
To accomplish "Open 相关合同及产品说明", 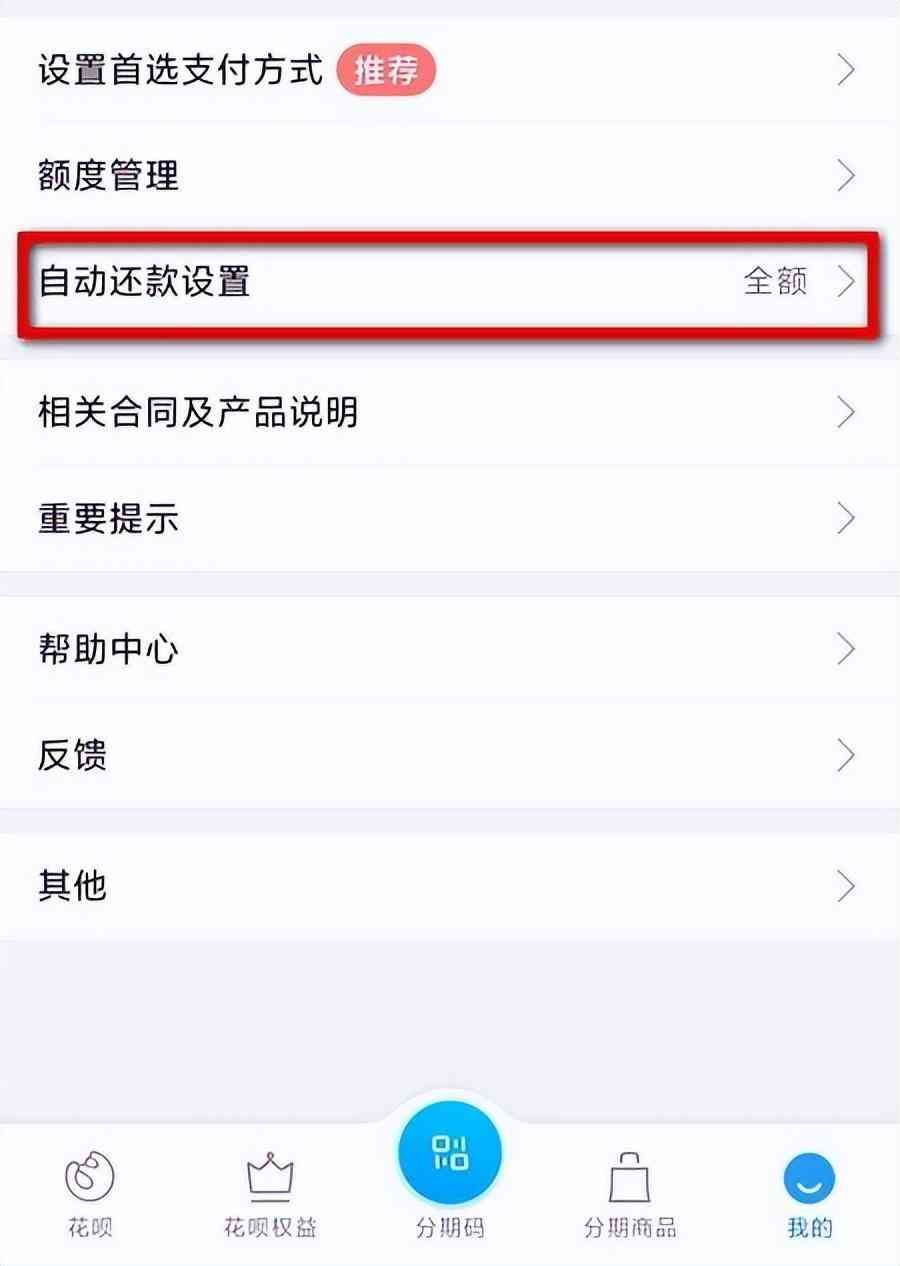I will click(x=450, y=412).
